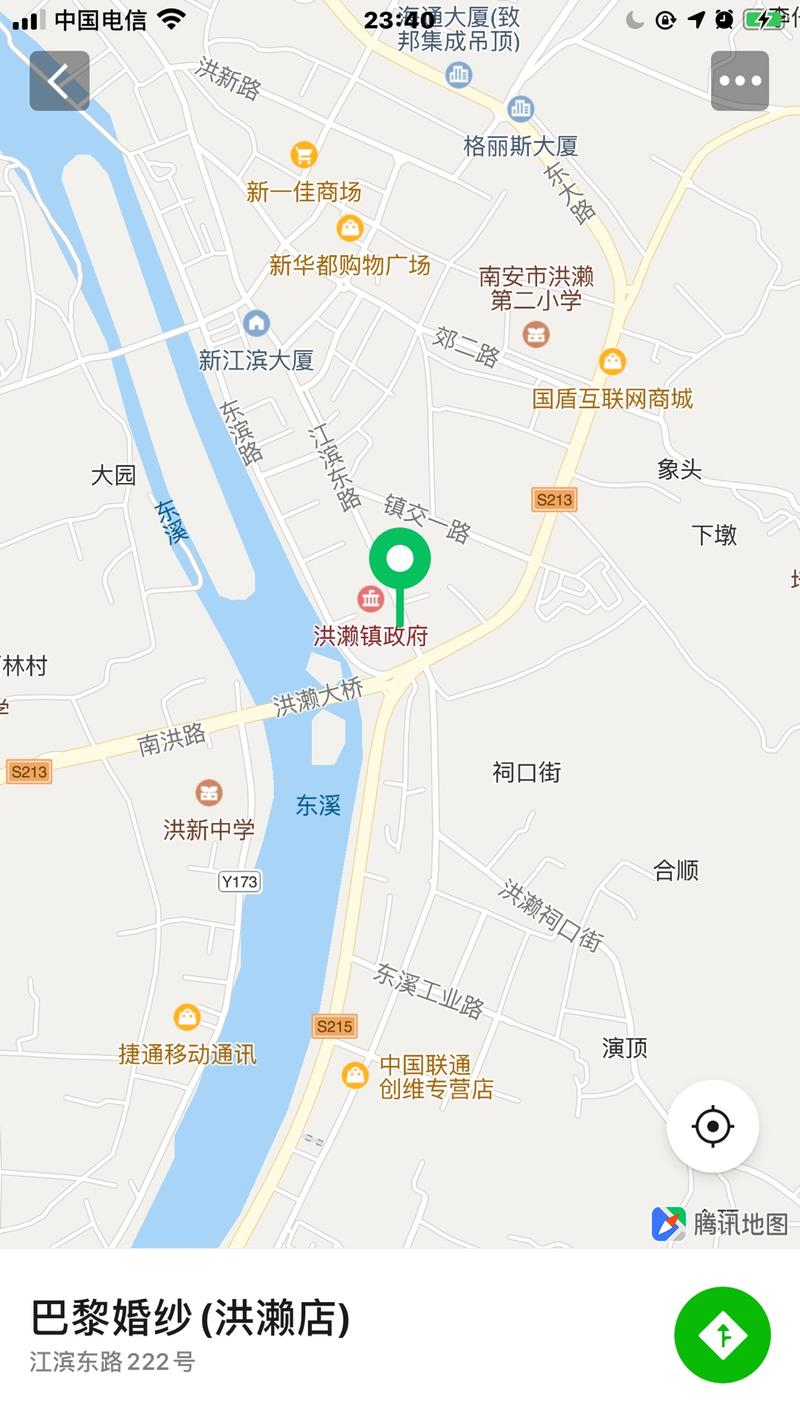
Task: Select the 南安市洪濑第二小学 school icon
Action: pyautogui.click(x=536, y=335)
